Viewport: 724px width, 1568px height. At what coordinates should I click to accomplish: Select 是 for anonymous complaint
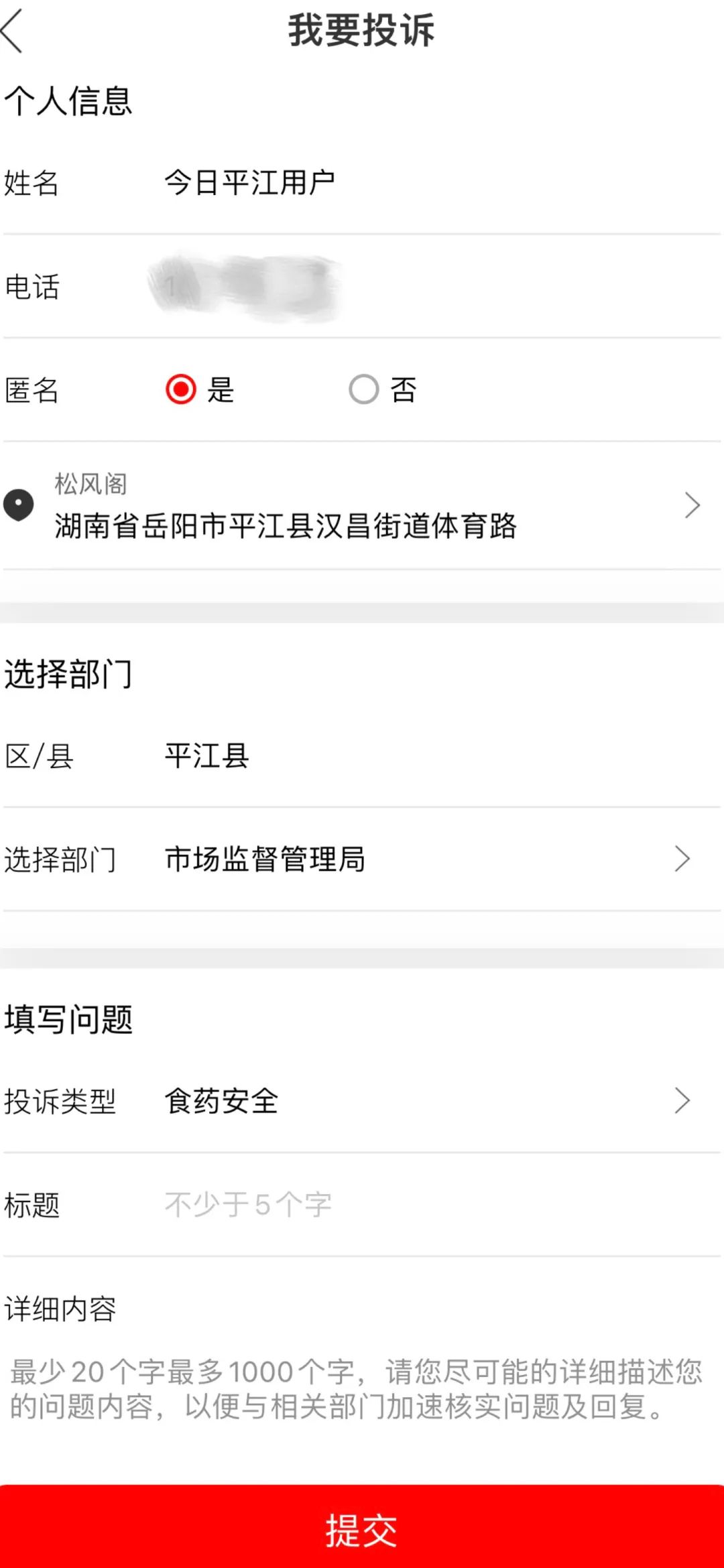[200, 390]
